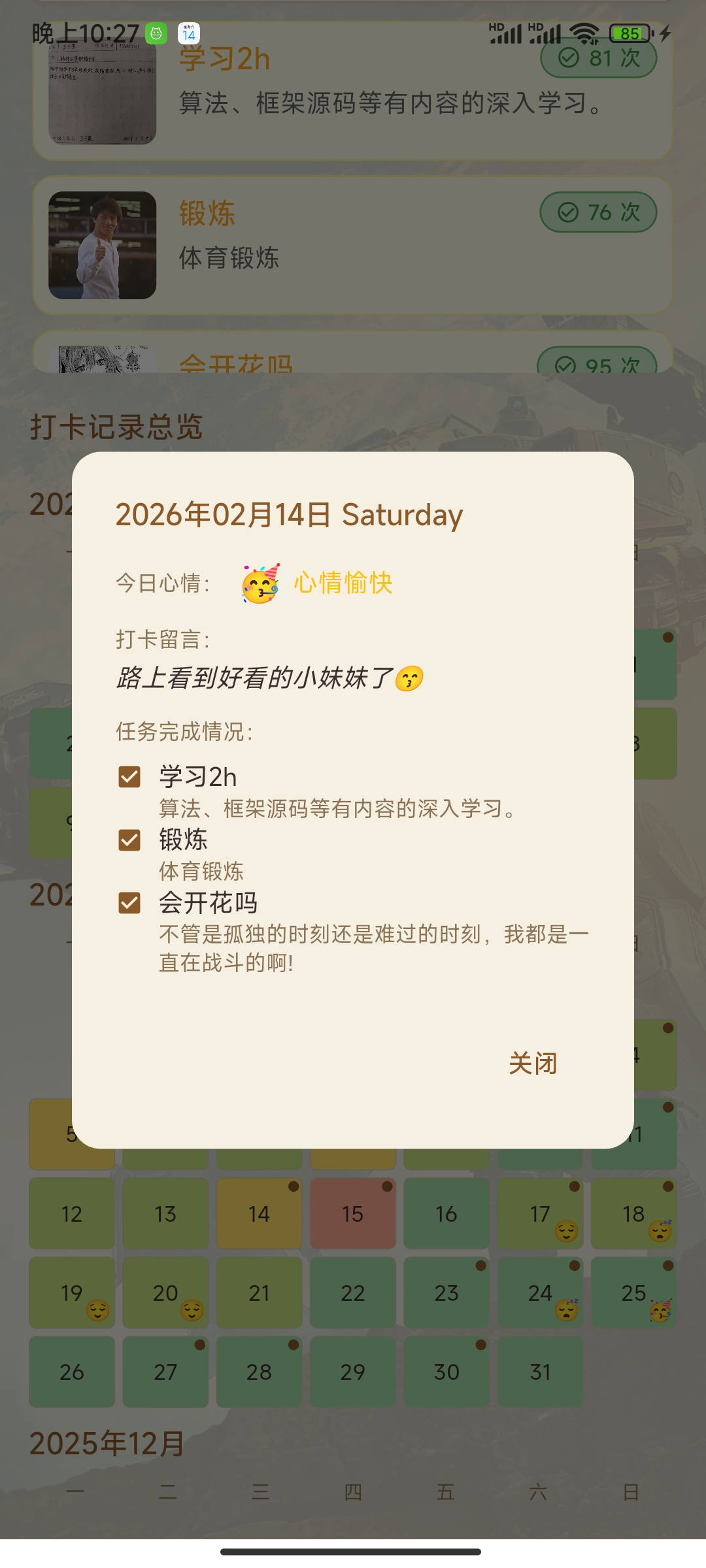
Task: Toggle the 学习2h task checkbox
Action: point(129,777)
